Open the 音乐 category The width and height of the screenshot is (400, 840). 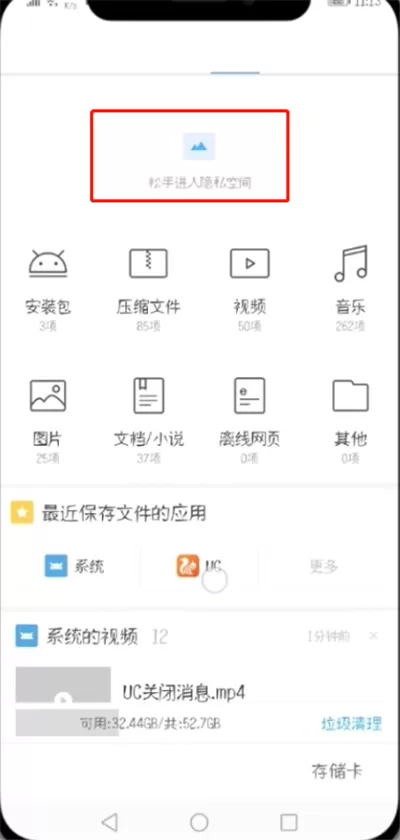click(x=350, y=289)
